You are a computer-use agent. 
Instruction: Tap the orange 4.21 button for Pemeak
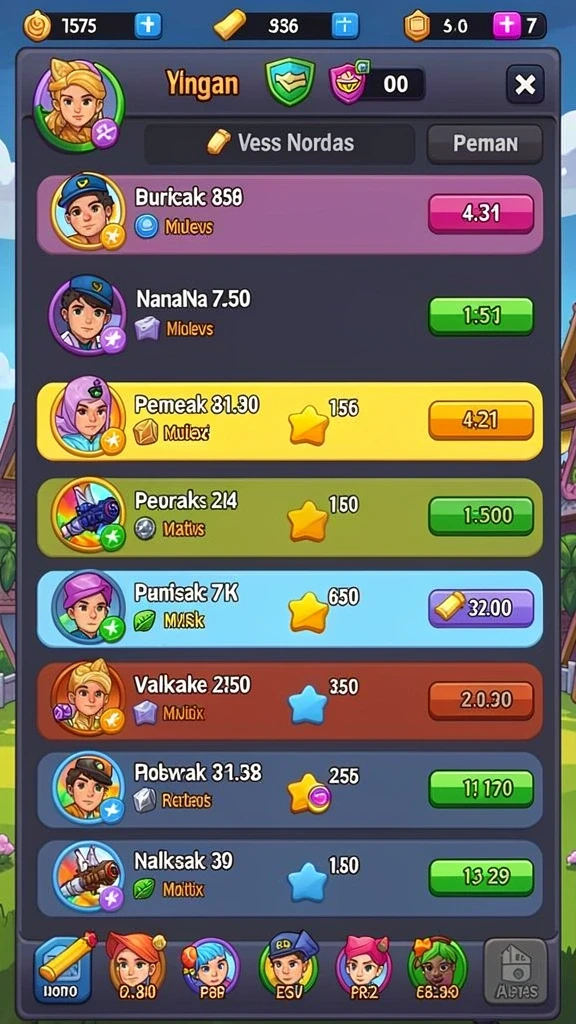click(481, 420)
